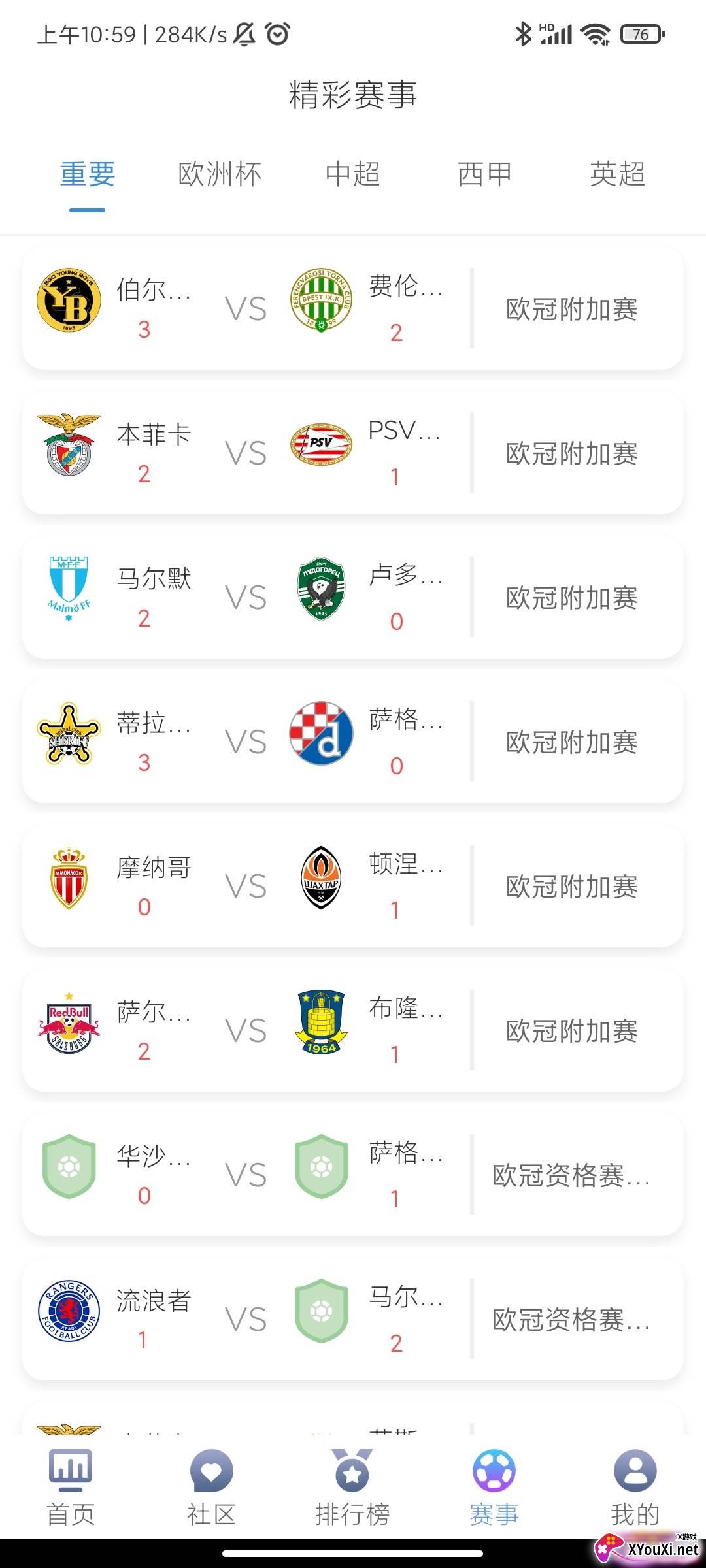Open the 华沙 vs 萨格 match card
The width and height of the screenshot is (706, 1568).
353,1175
